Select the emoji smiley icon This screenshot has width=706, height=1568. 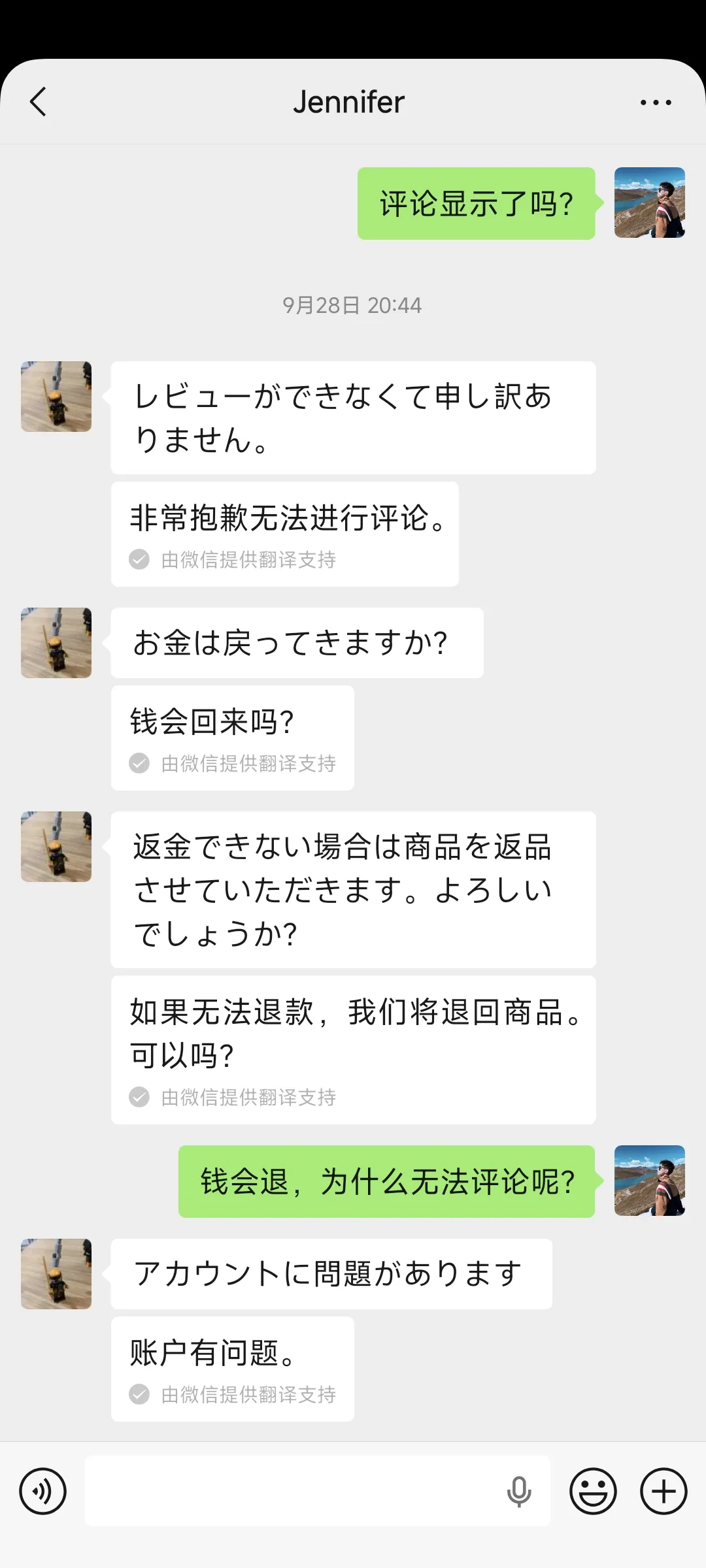tap(592, 1492)
